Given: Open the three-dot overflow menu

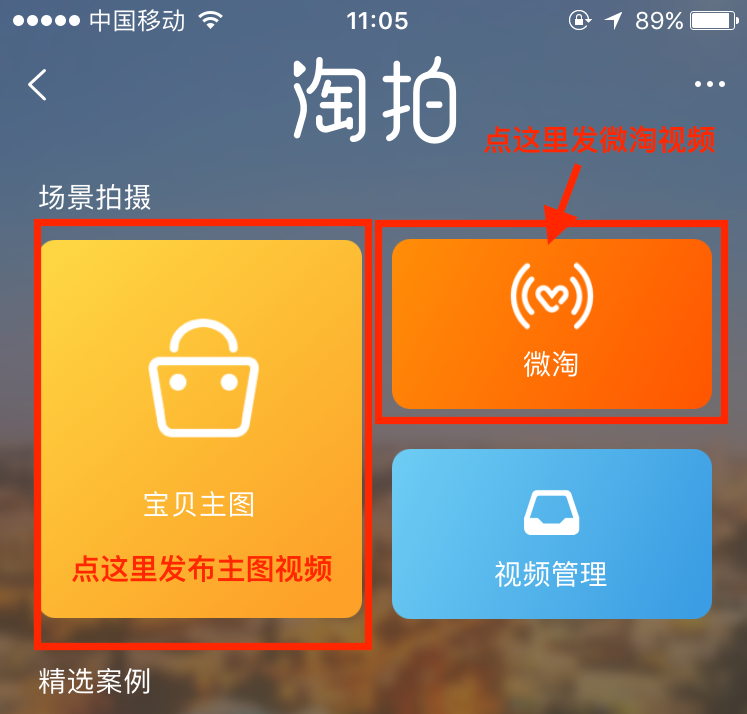Looking at the screenshot, I should pos(709,85).
